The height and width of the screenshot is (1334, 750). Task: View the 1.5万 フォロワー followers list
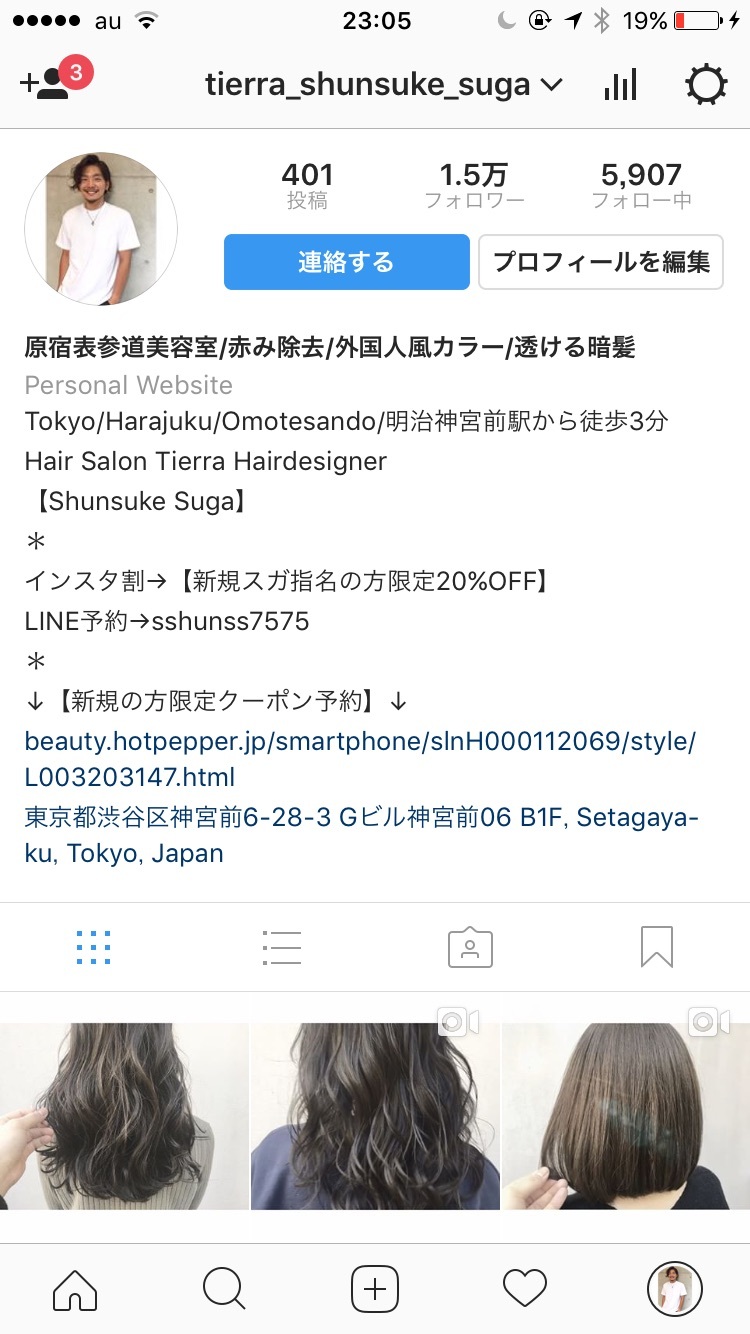point(474,186)
